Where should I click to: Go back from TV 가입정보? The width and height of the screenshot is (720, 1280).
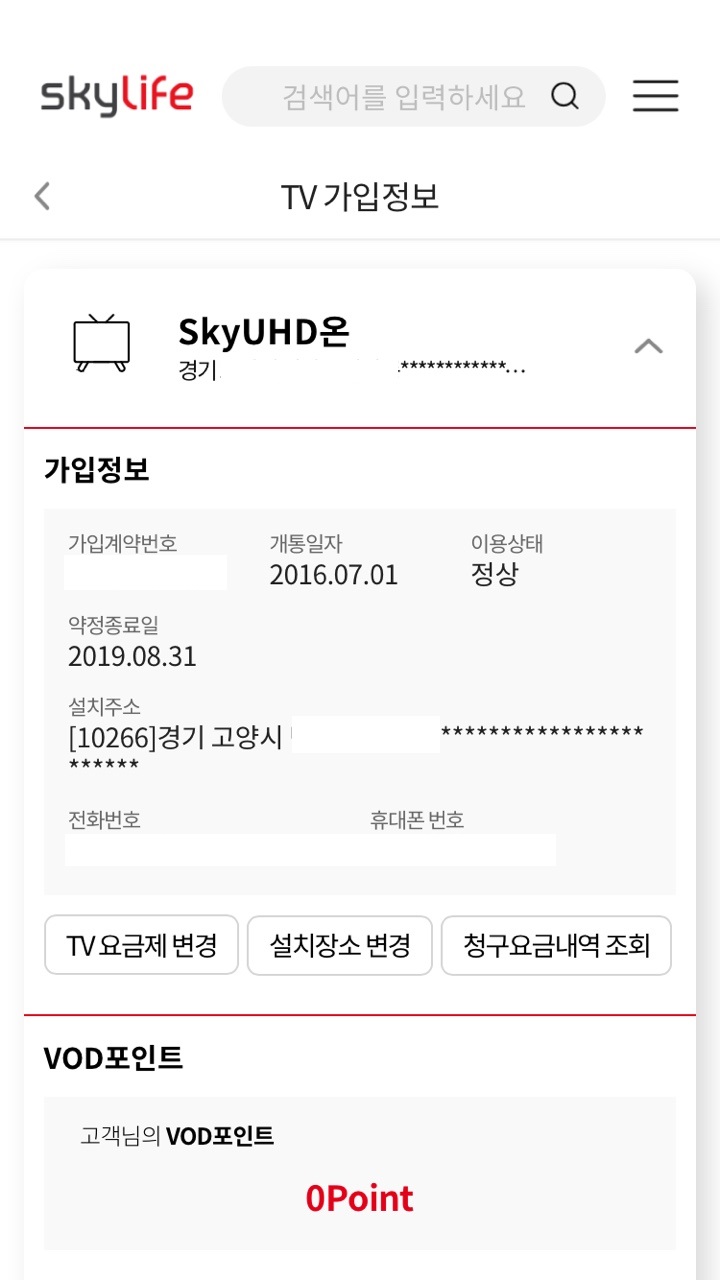(x=42, y=196)
